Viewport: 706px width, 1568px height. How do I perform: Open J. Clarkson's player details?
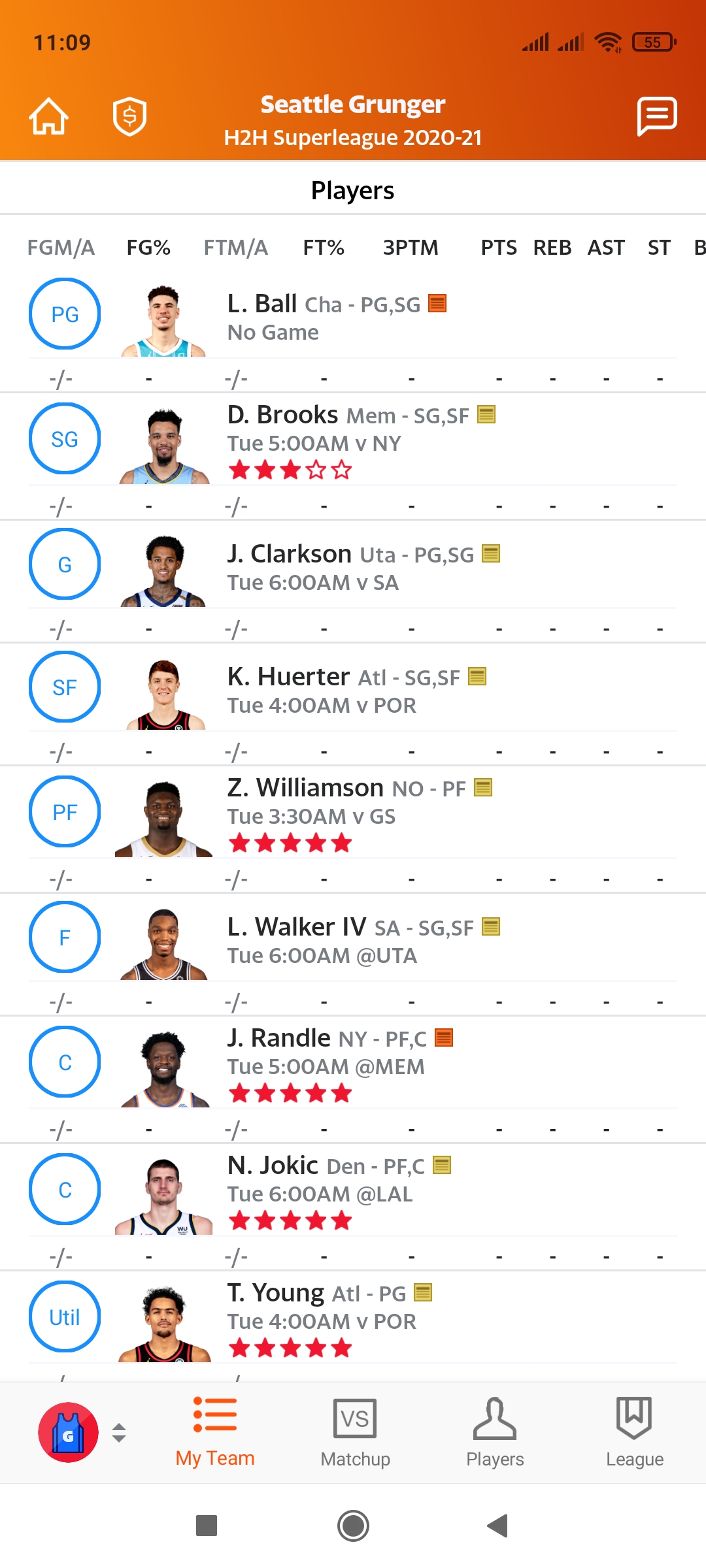point(290,555)
